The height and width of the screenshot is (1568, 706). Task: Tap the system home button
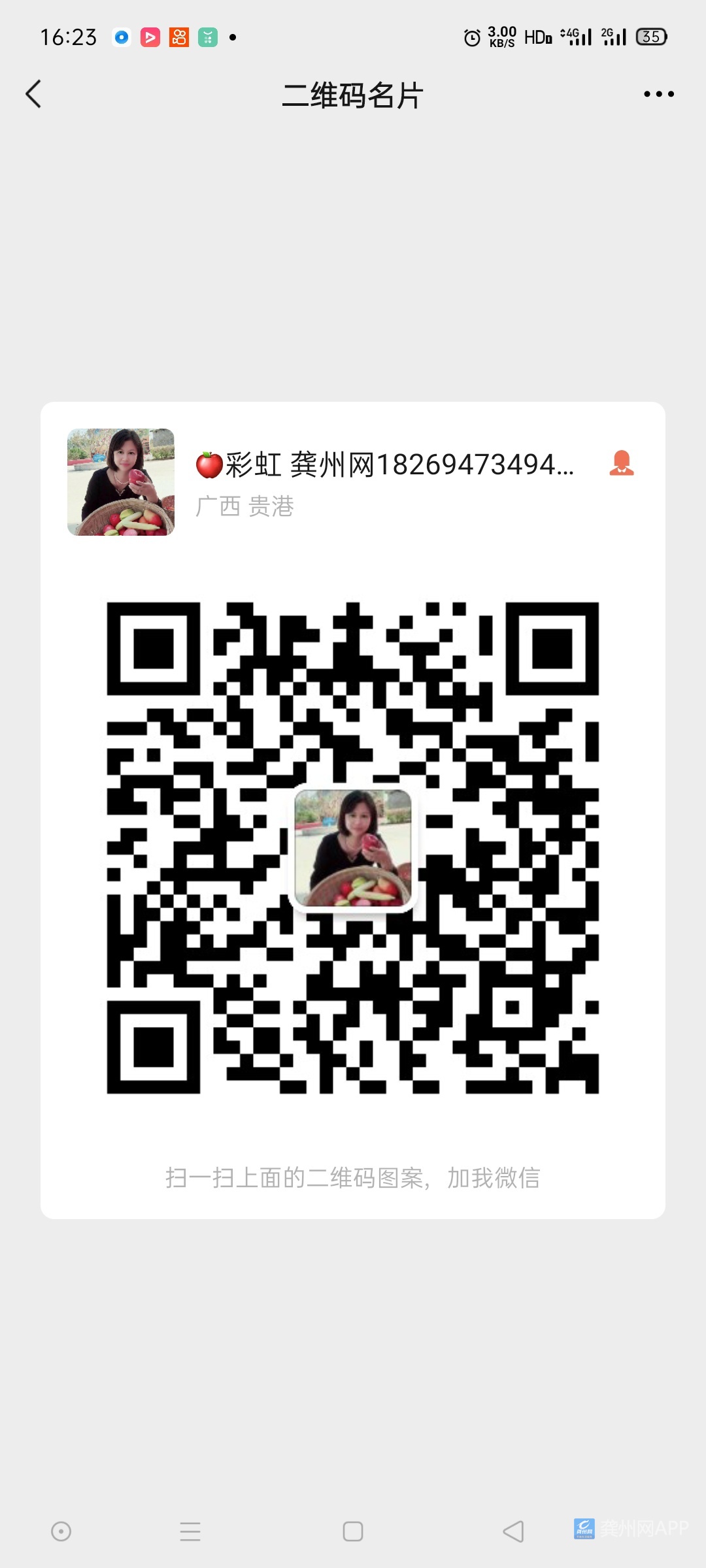coord(353,1531)
